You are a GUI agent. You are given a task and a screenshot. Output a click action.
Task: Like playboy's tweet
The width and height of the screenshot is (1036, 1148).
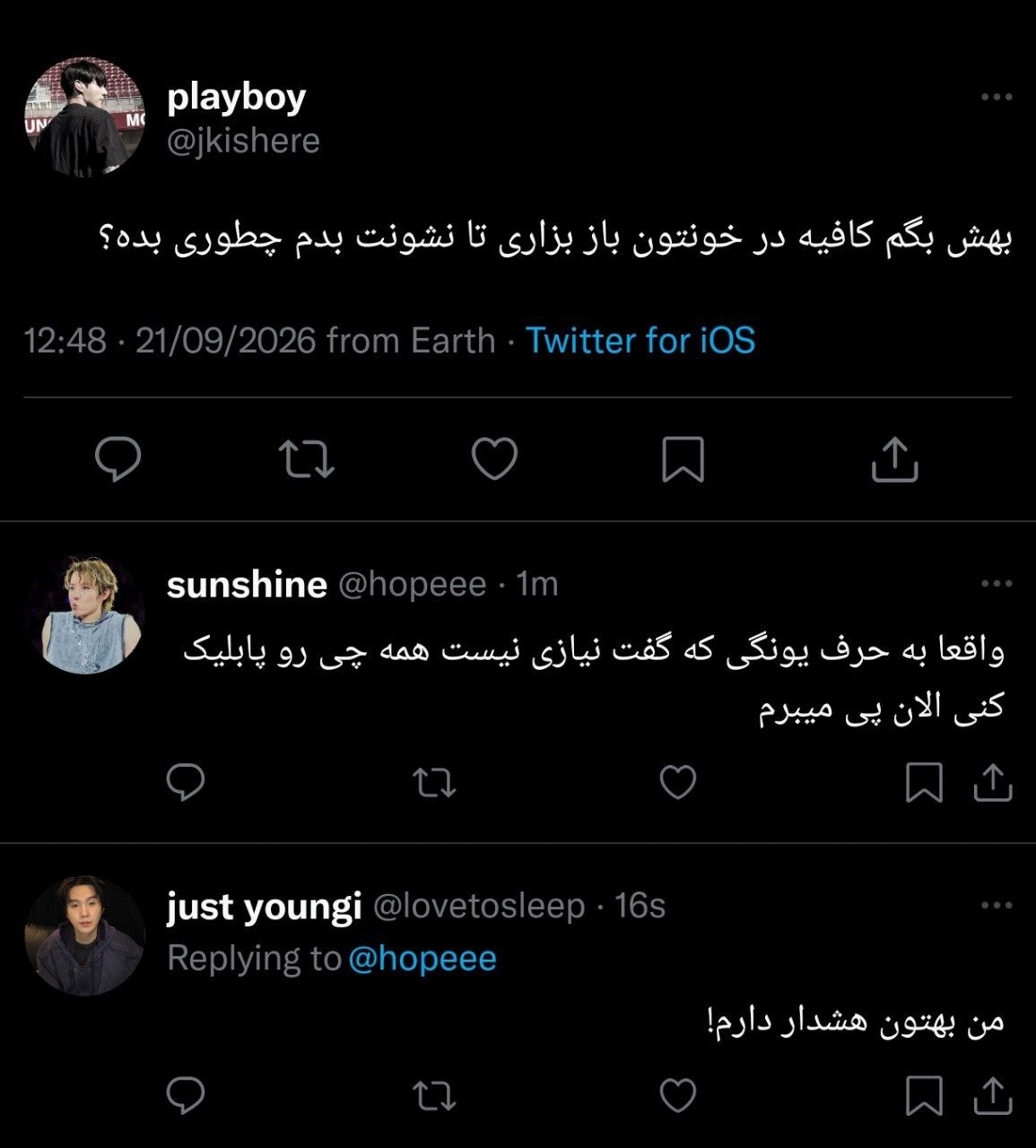tap(495, 459)
